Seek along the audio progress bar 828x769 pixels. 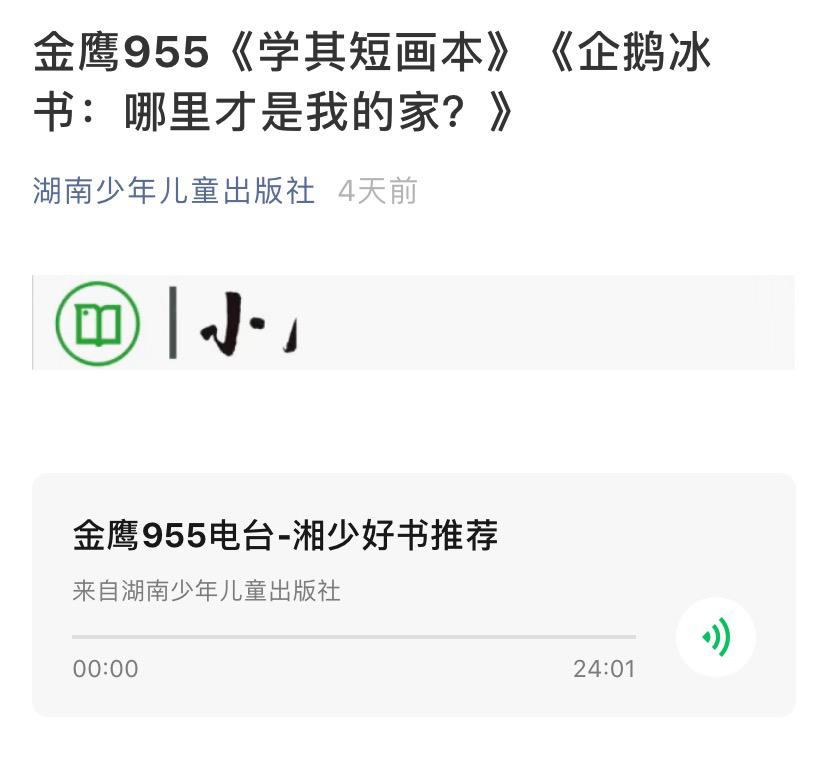click(353, 636)
